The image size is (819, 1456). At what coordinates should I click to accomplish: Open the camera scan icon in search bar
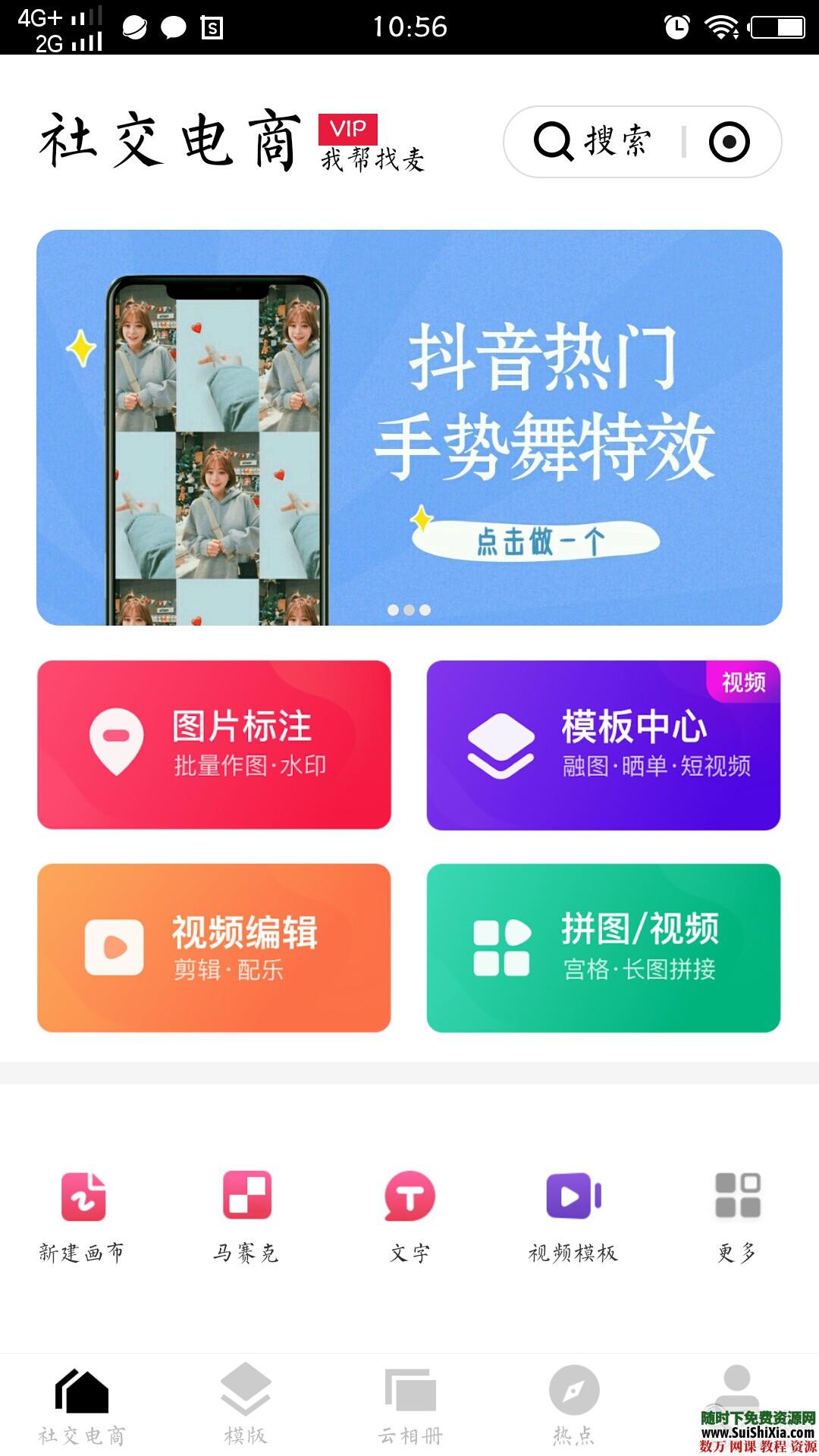point(730,143)
